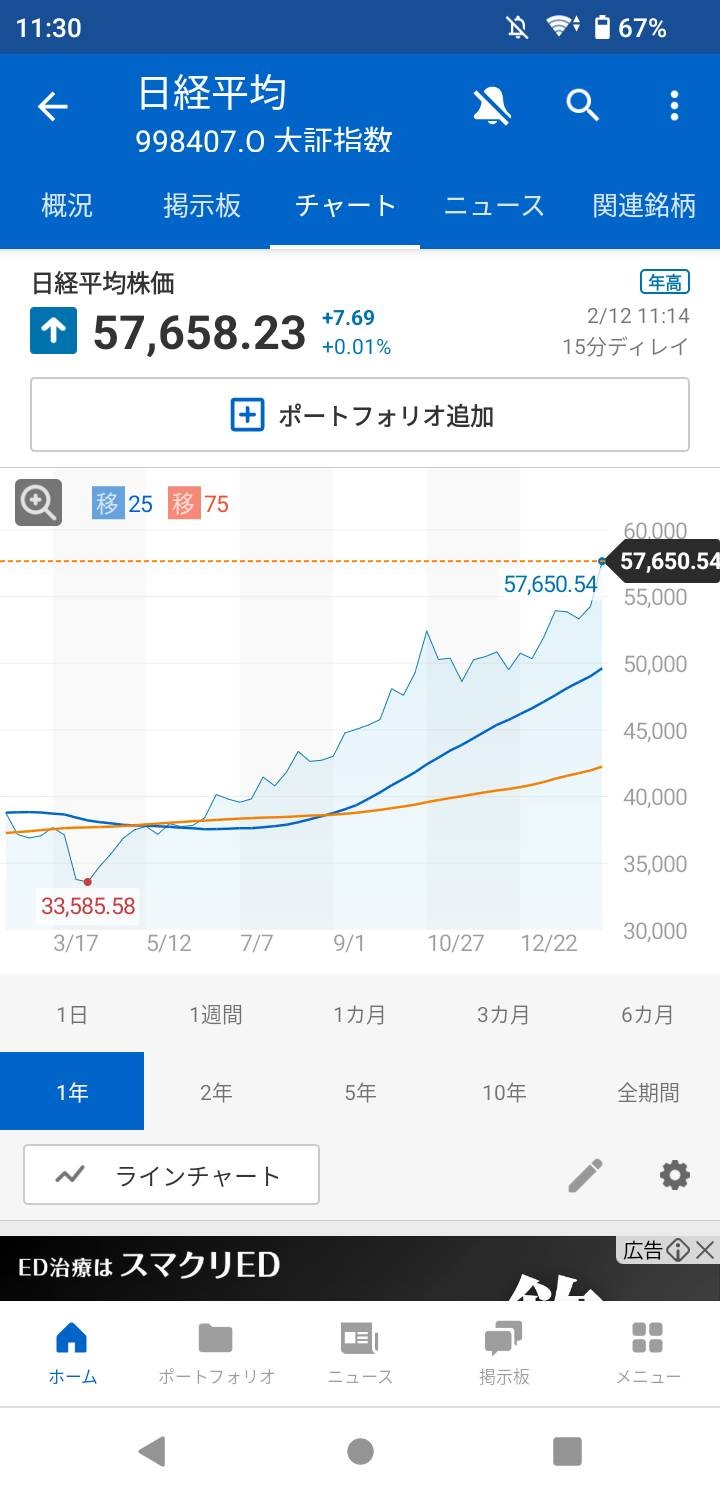
Task: Open the search magnifier icon
Action: pos(582,105)
